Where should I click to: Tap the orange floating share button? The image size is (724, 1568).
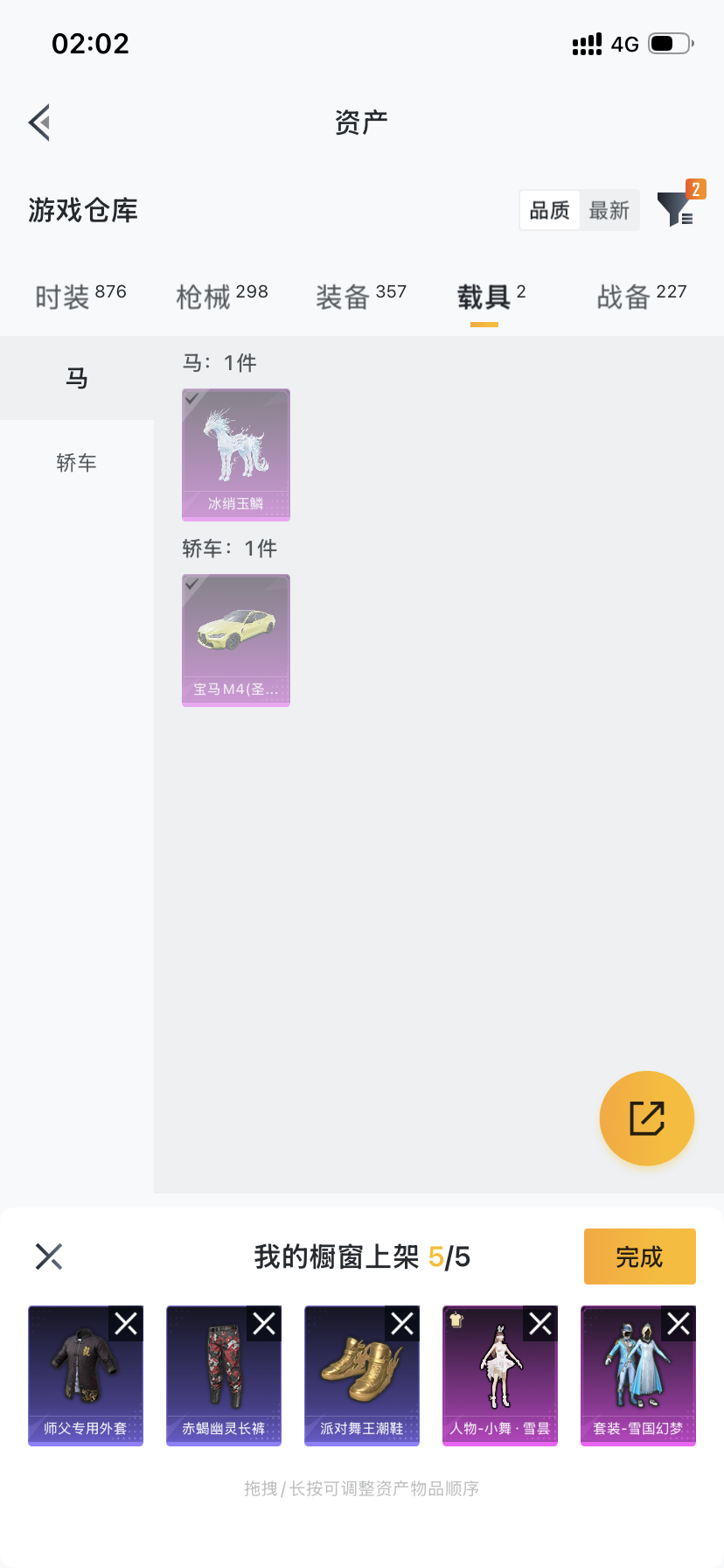pyautogui.click(x=647, y=1118)
